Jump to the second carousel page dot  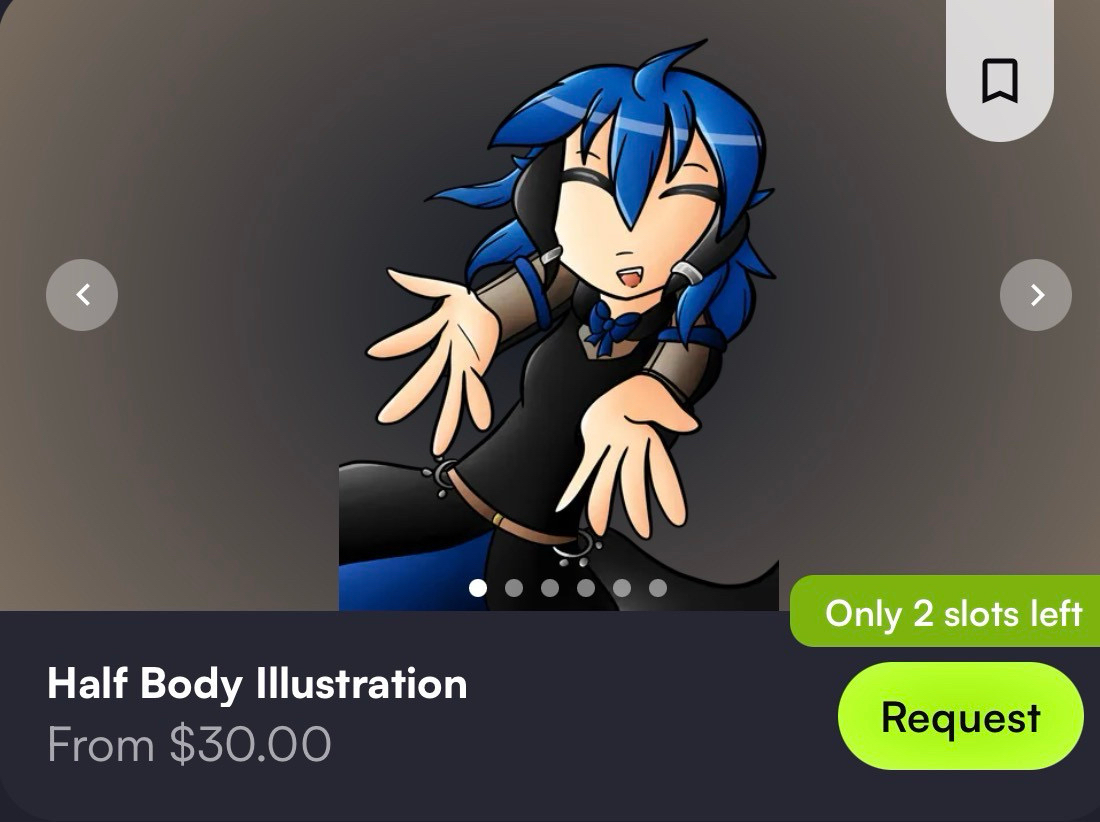514,588
